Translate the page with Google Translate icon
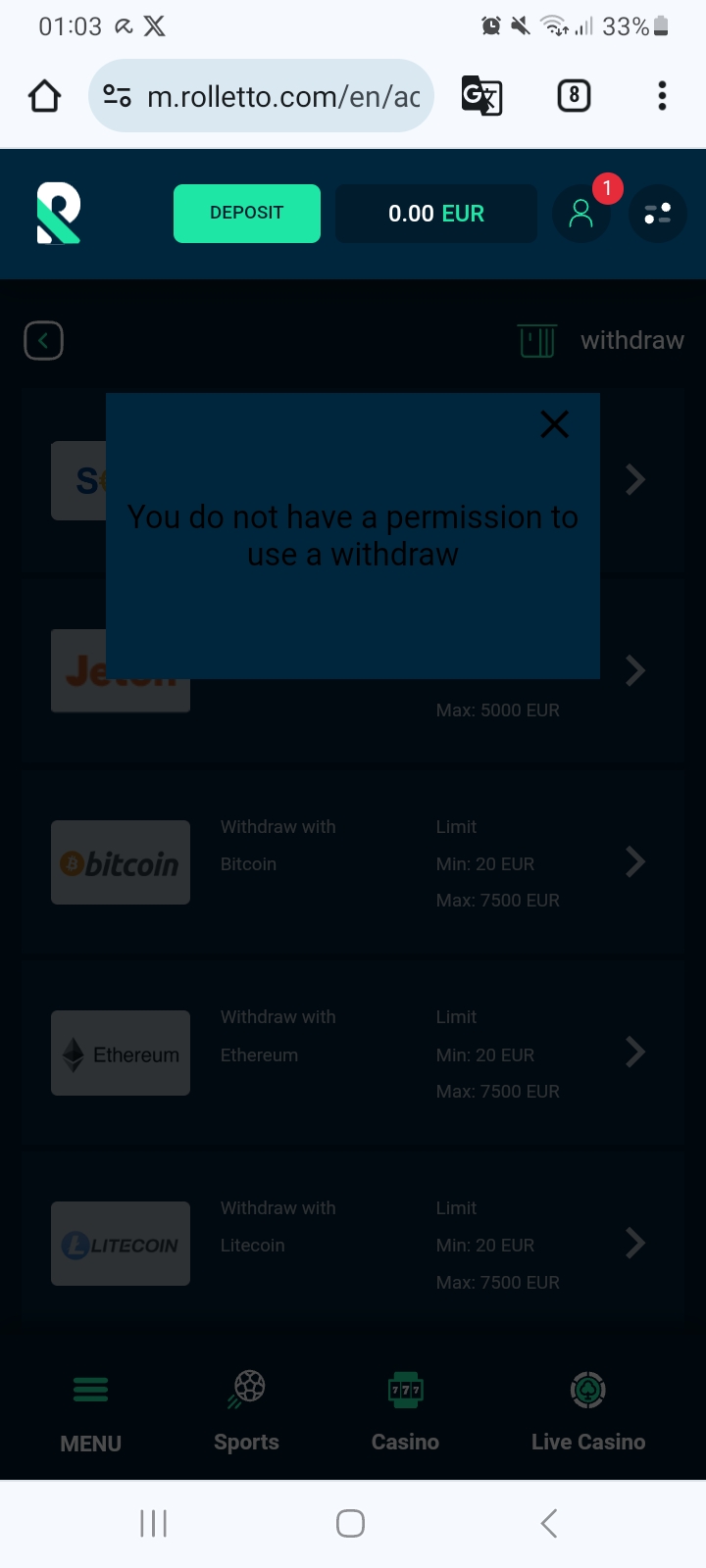This screenshot has width=706, height=1568. pyautogui.click(x=481, y=96)
